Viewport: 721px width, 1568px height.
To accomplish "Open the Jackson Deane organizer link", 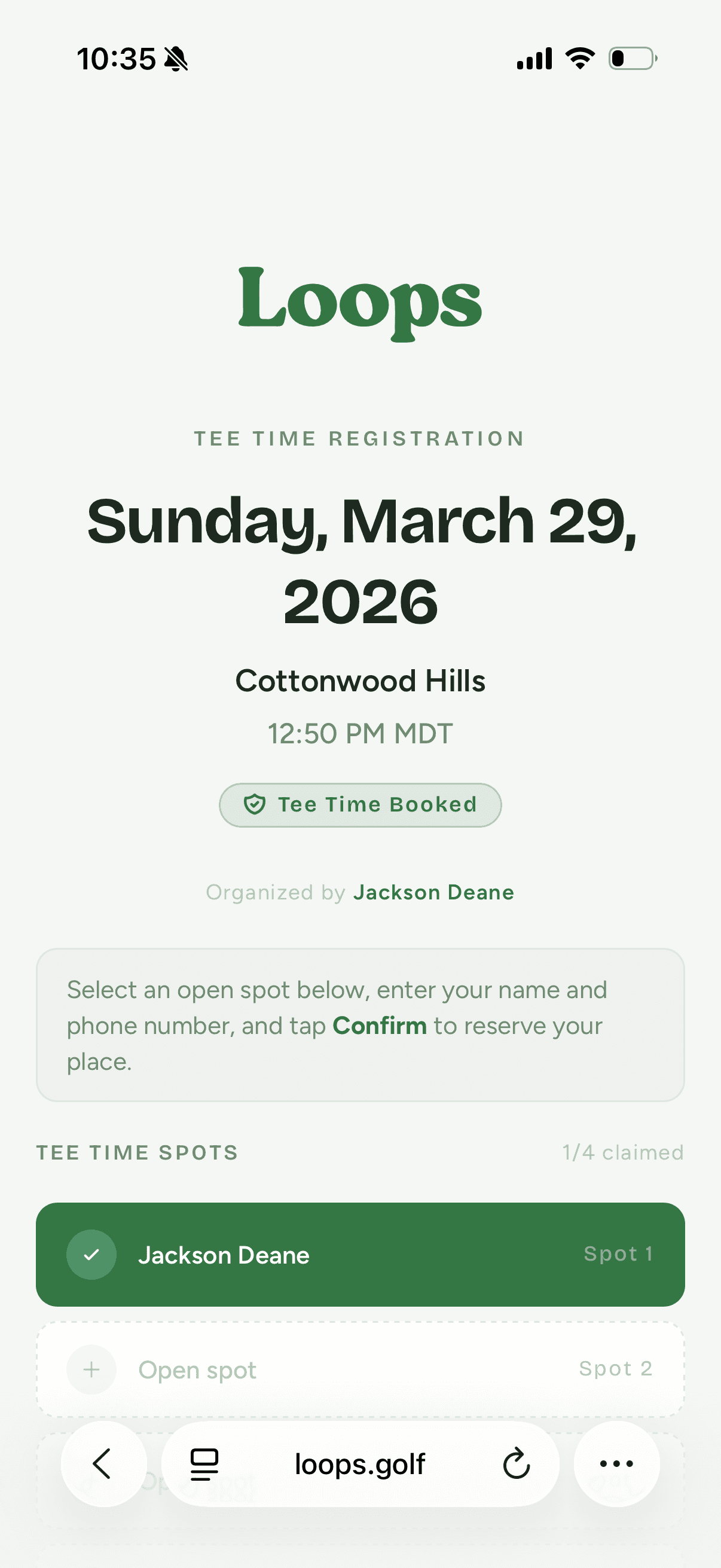I will (433, 892).
